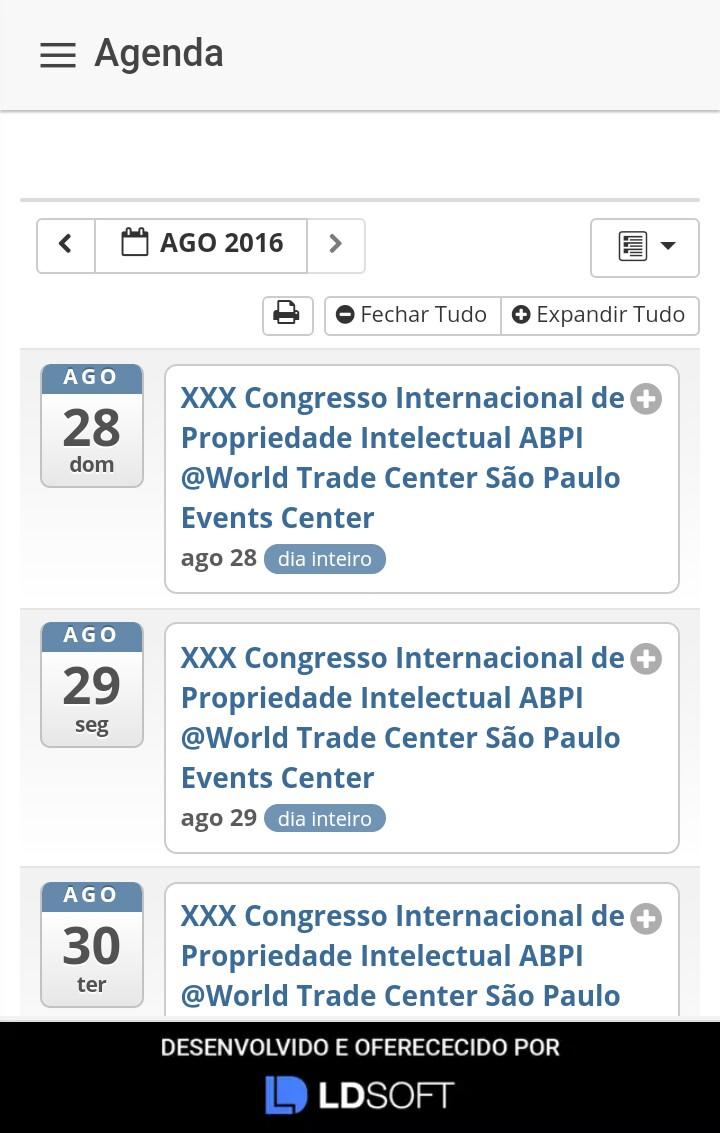This screenshot has height=1133, width=720.
Task: Open the ago 29 congress event title
Action: pos(400,717)
